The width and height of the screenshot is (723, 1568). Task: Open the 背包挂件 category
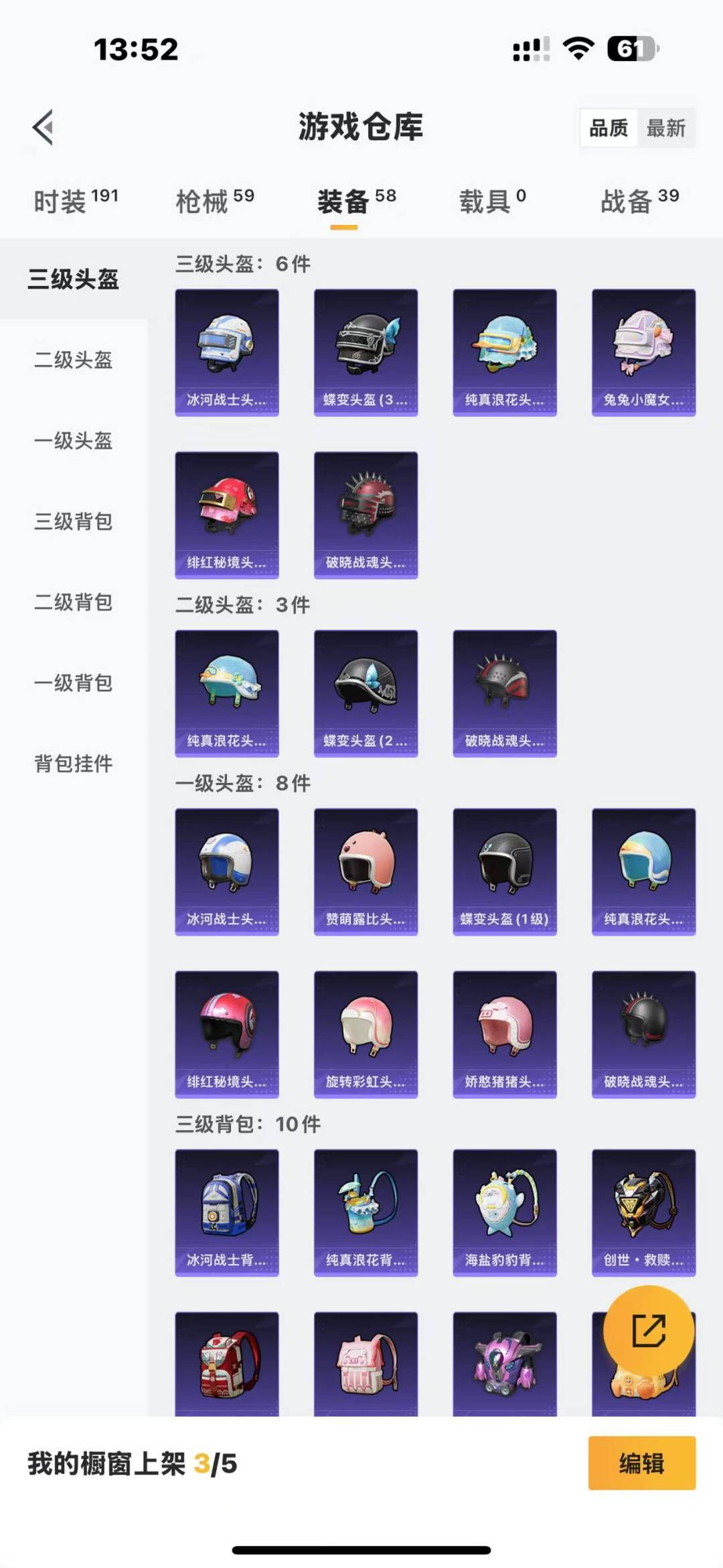click(74, 764)
